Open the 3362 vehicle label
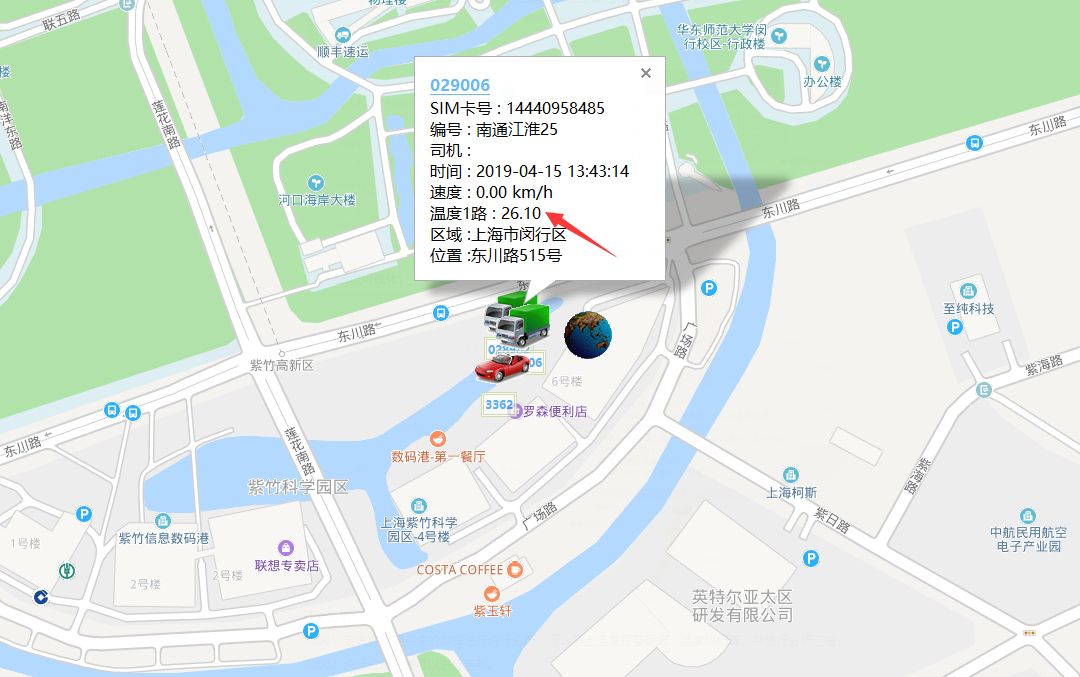The width and height of the screenshot is (1080, 677). coord(498,405)
